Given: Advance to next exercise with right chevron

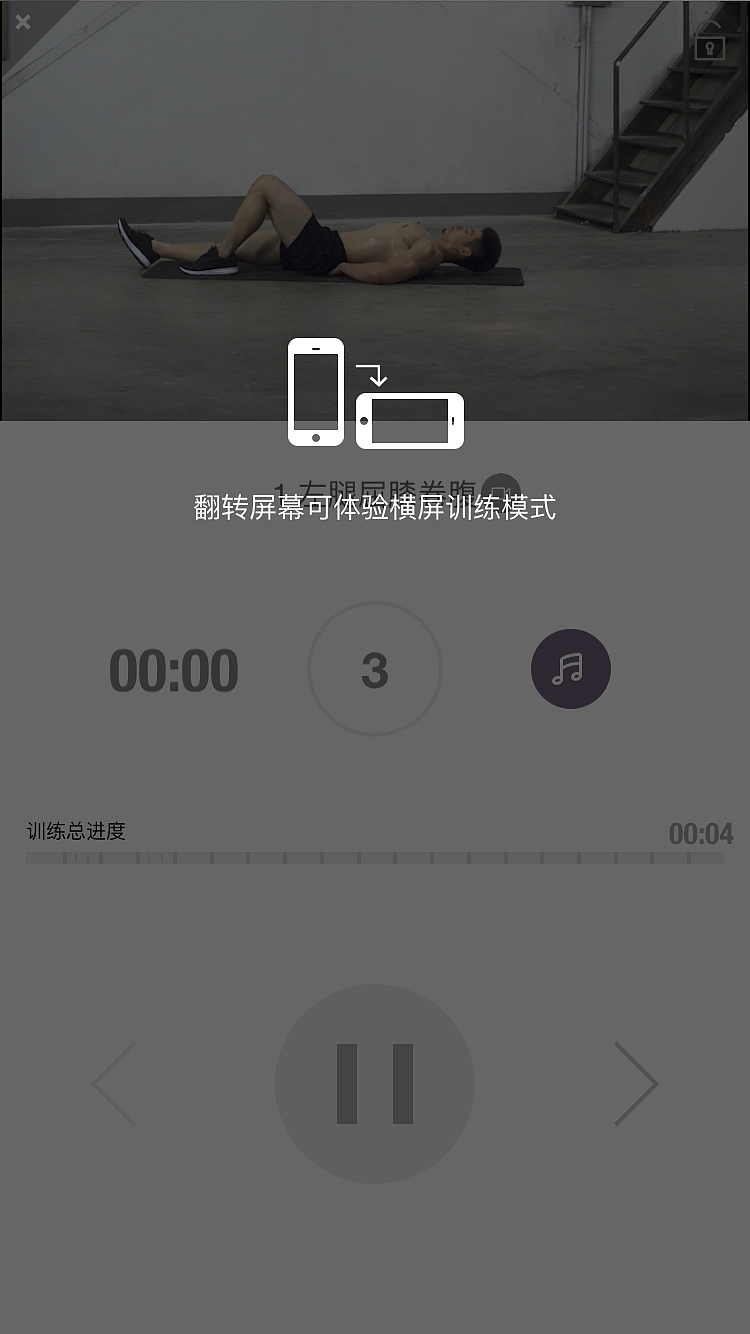Looking at the screenshot, I should click(636, 1081).
